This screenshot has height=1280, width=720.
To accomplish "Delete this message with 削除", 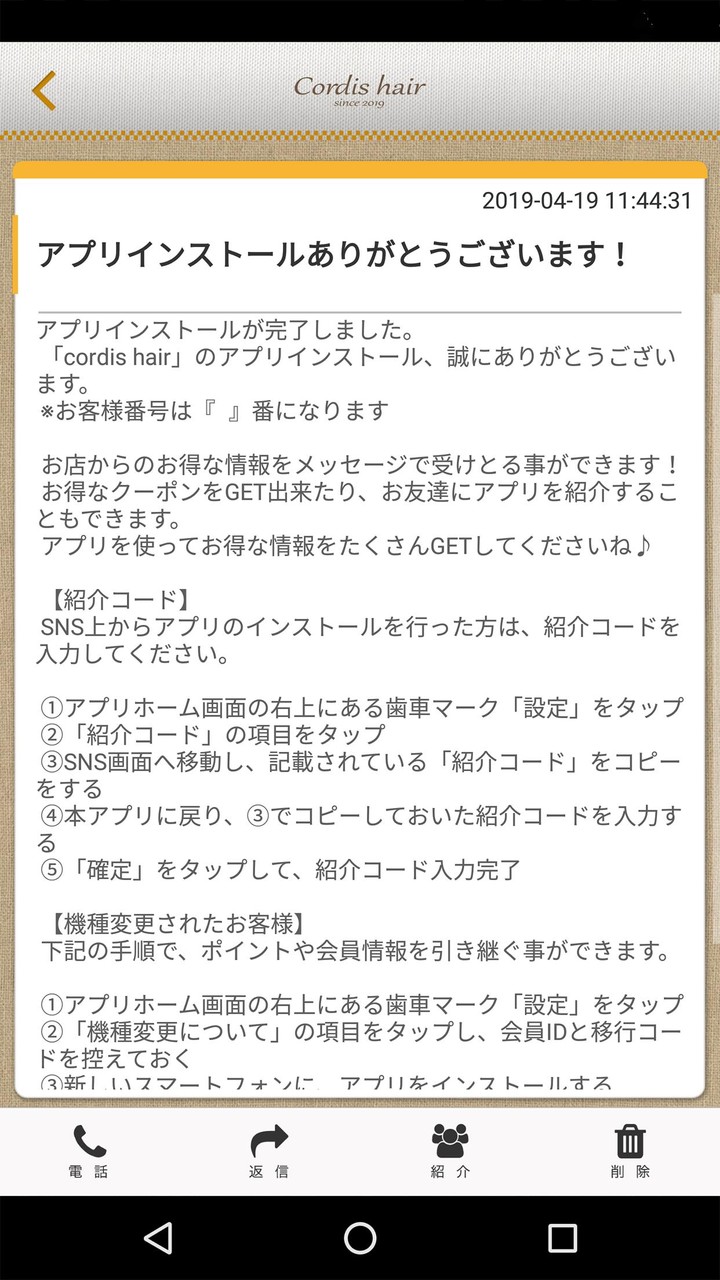I will [x=630, y=1150].
